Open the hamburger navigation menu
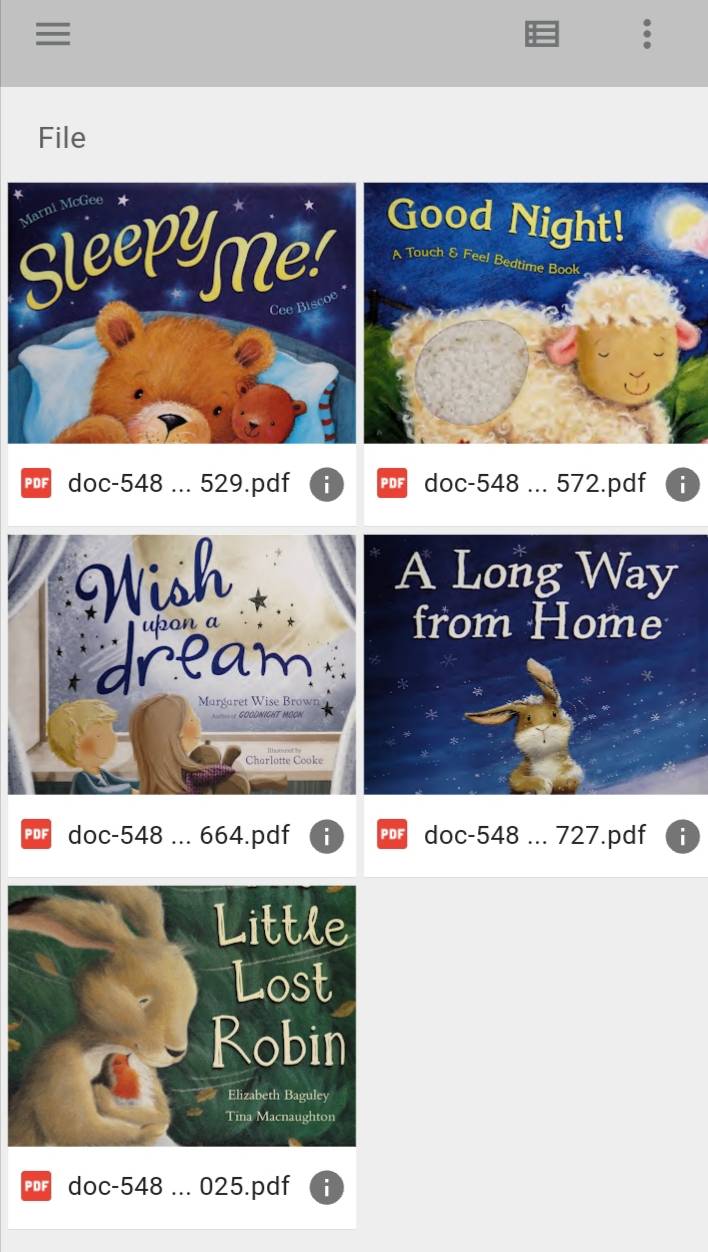The width and height of the screenshot is (708, 1252). (52, 34)
